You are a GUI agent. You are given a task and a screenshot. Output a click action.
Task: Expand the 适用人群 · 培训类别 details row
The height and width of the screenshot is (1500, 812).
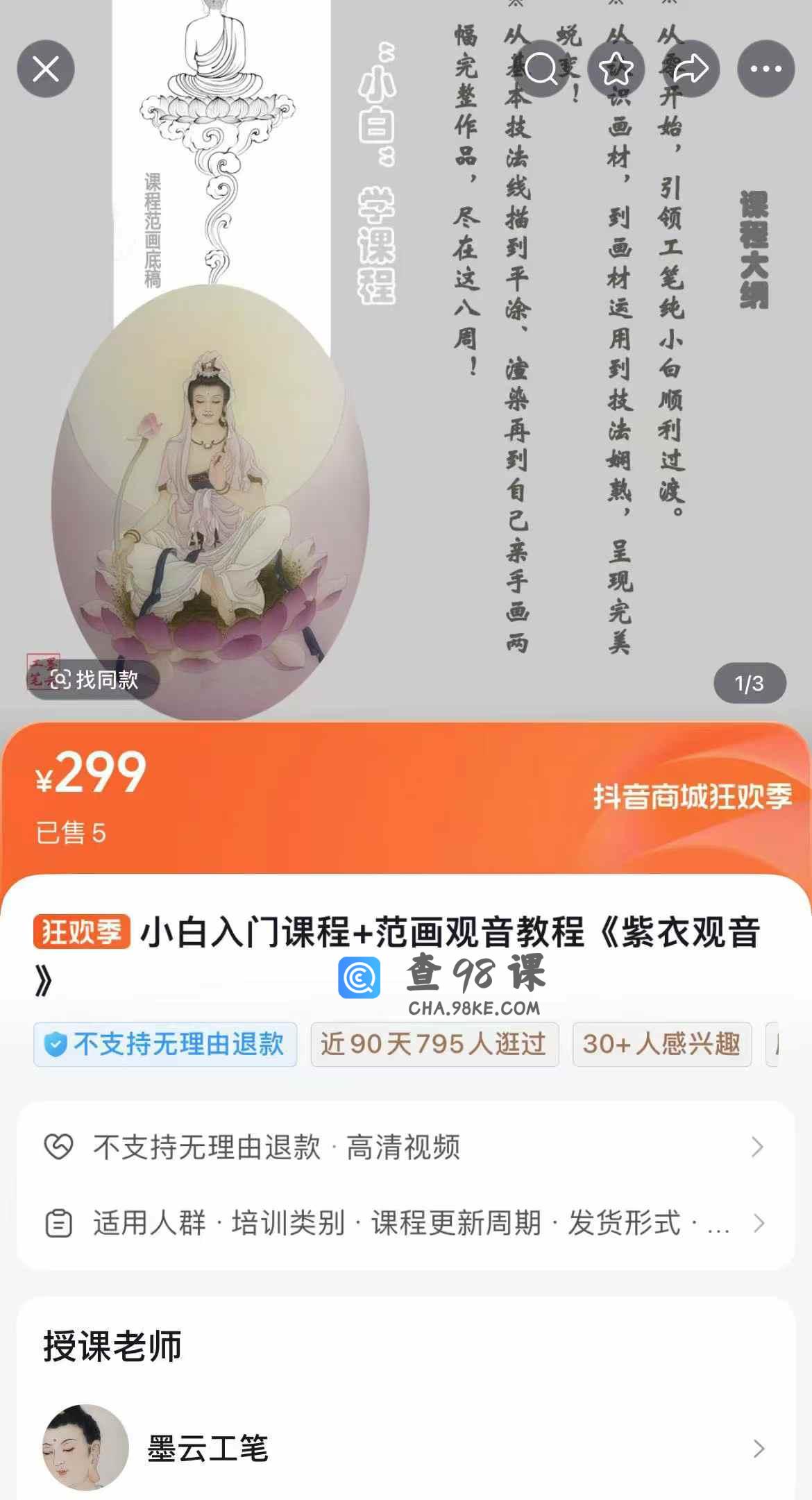tap(406, 1222)
